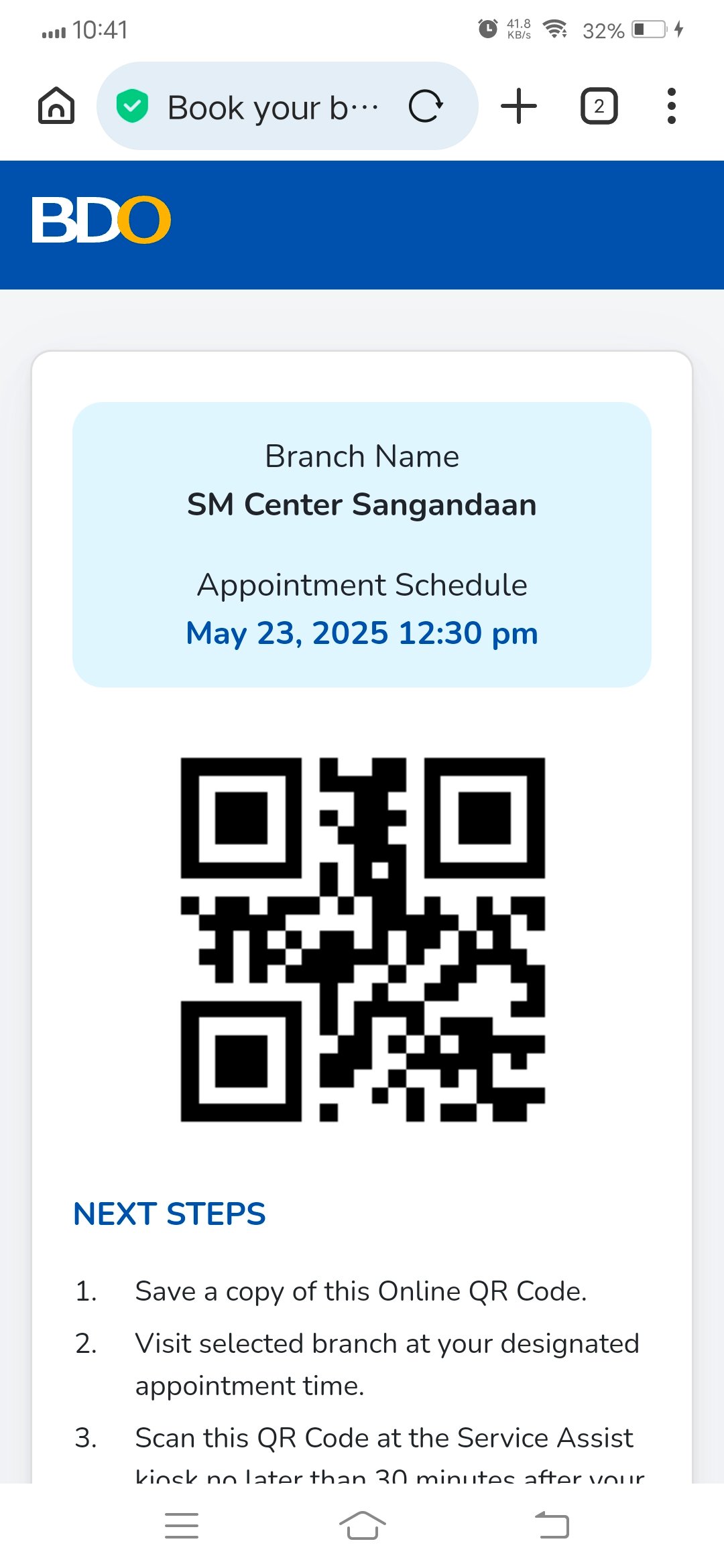
Task: View site security info via green shield
Action: pos(132,106)
